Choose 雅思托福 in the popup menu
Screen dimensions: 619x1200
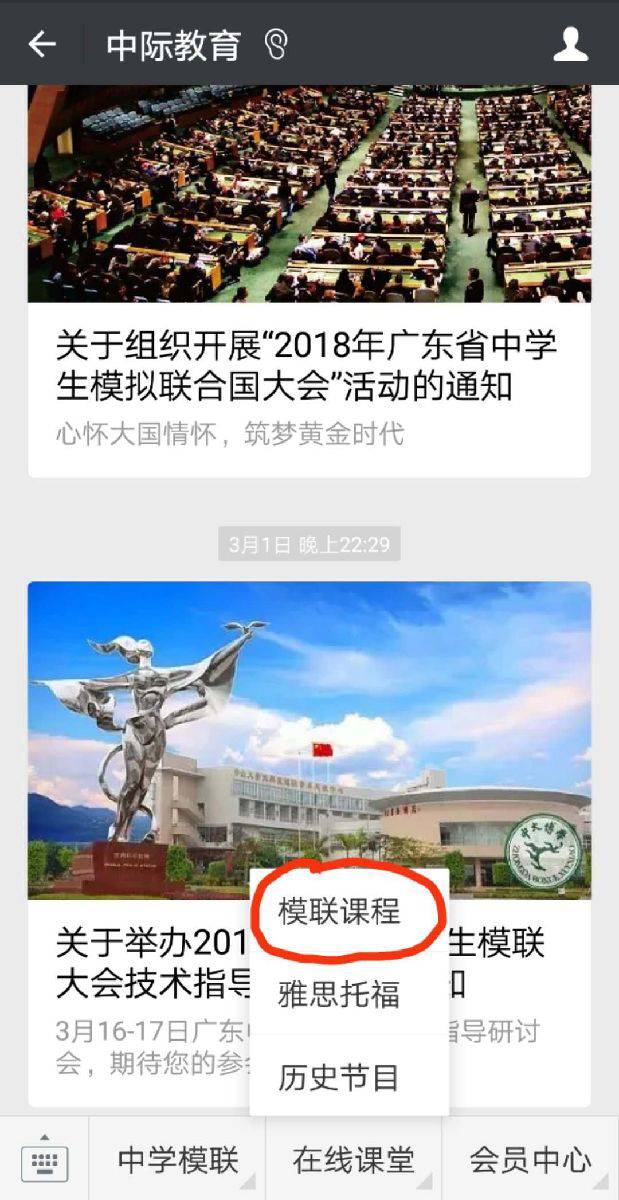click(339, 994)
